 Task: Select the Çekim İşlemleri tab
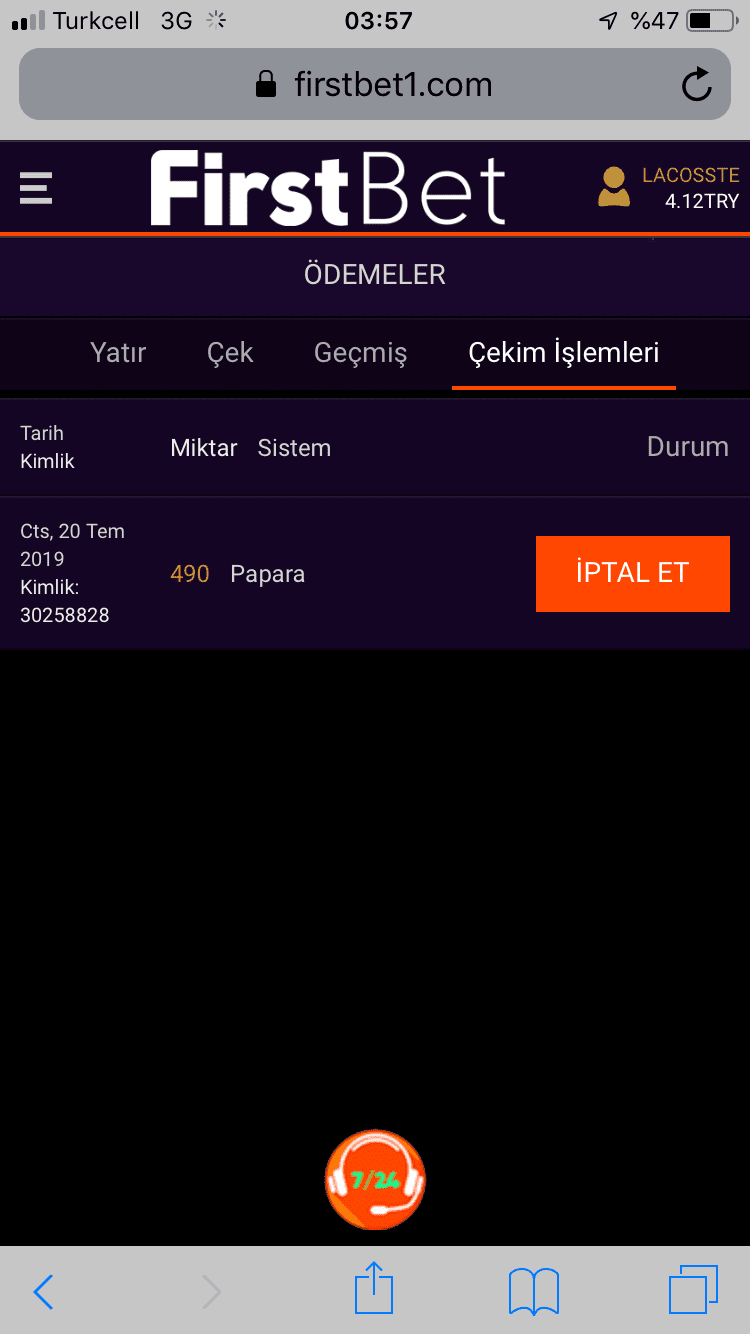coord(564,353)
